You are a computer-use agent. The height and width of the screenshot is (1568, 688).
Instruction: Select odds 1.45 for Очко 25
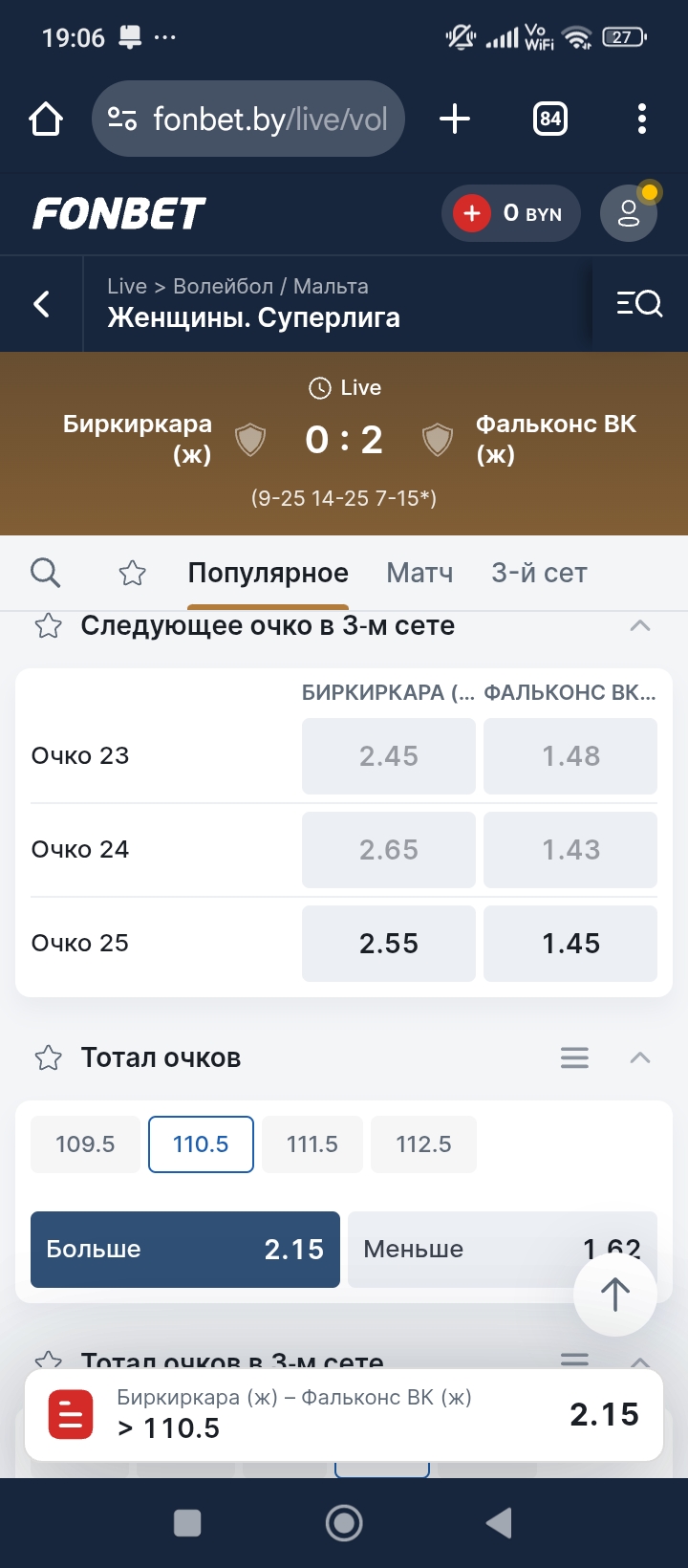(x=570, y=944)
